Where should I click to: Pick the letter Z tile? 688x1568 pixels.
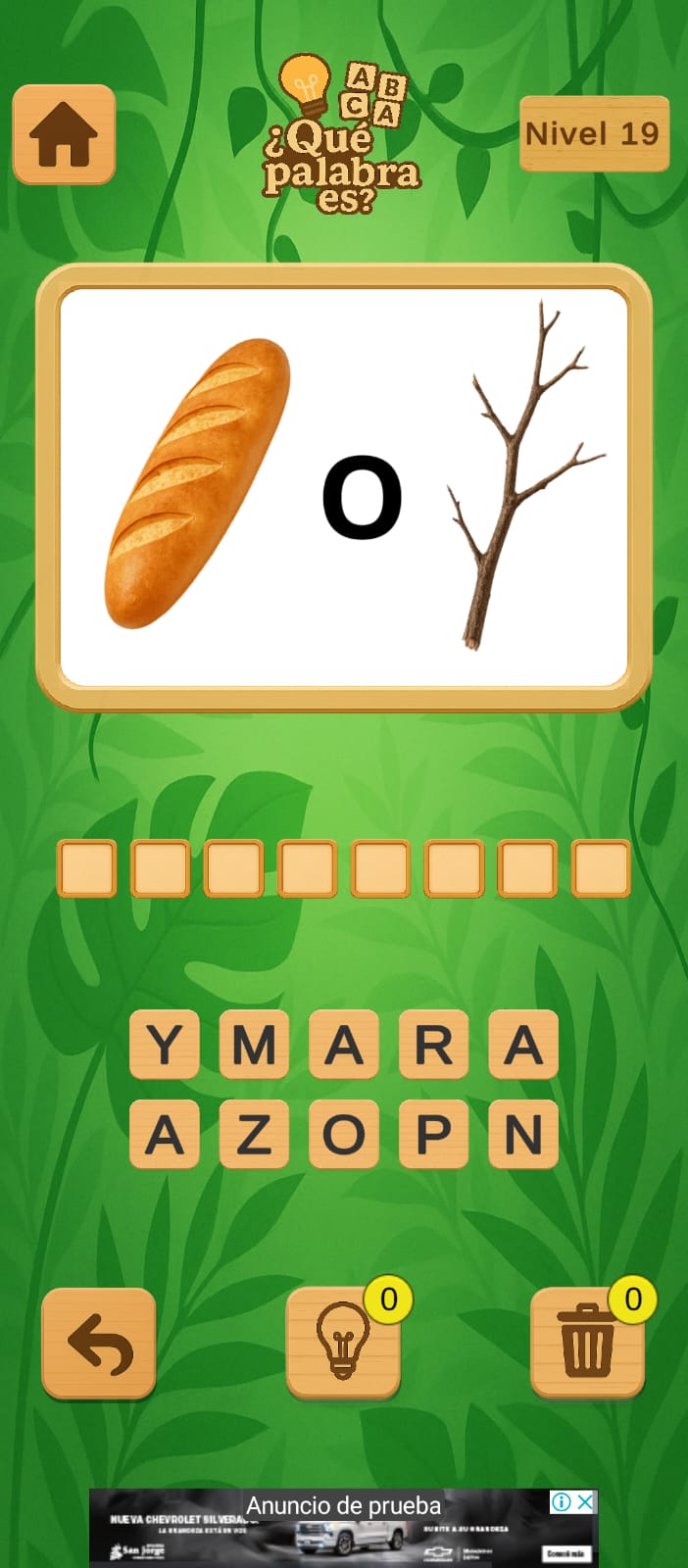(x=254, y=1135)
